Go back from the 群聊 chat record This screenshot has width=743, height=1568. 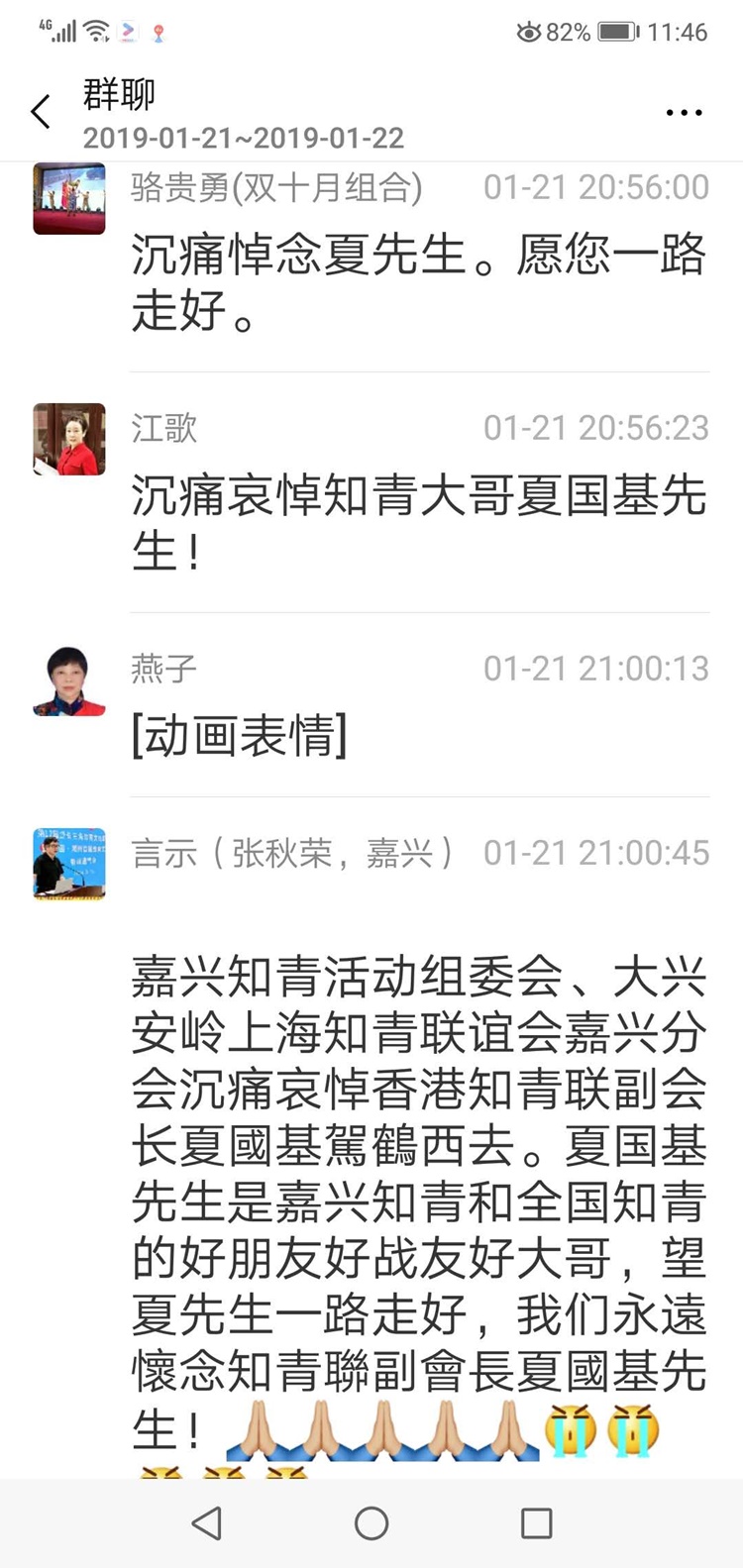tap(41, 112)
